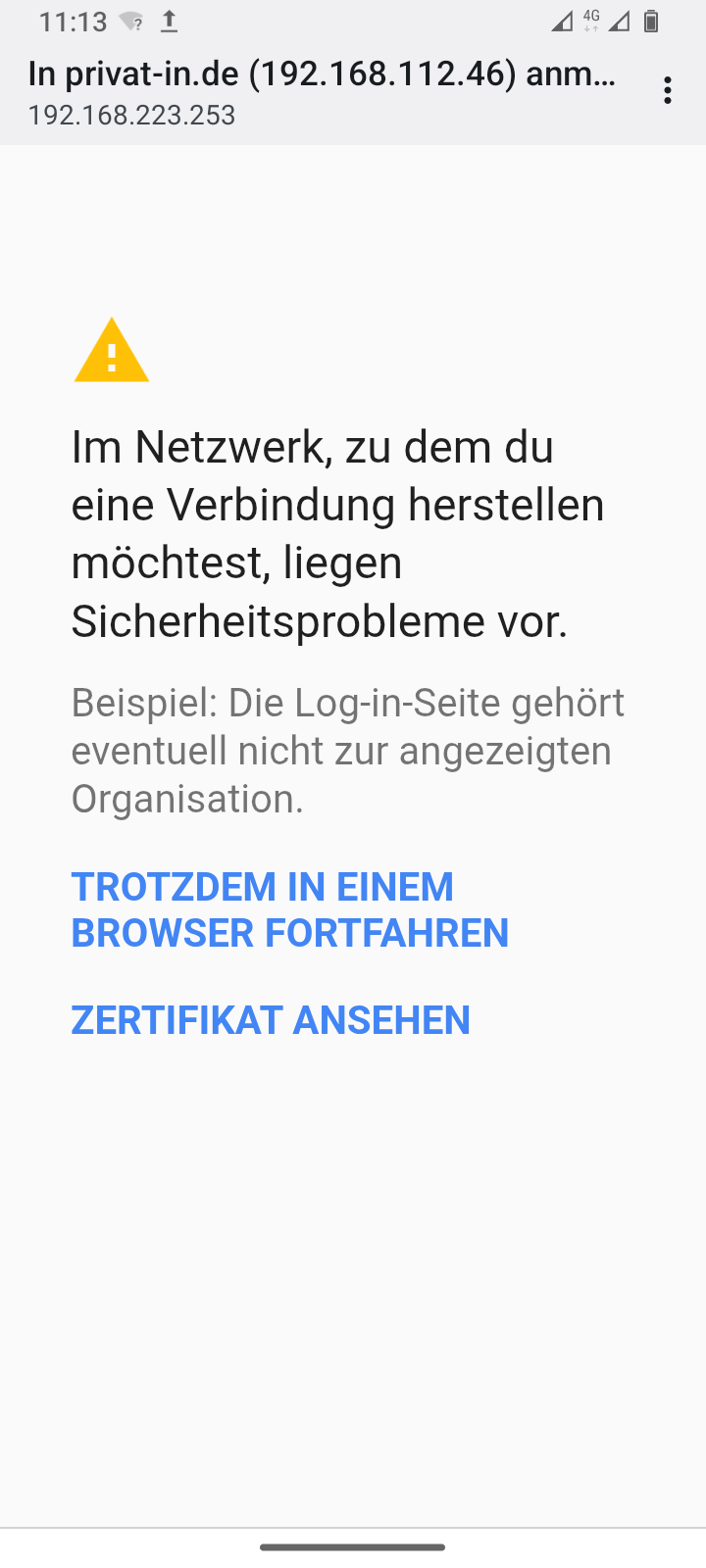Open 'Zertifikat ansehen' link
This screenshot has height=1568, width=706.
(271, 1020)
